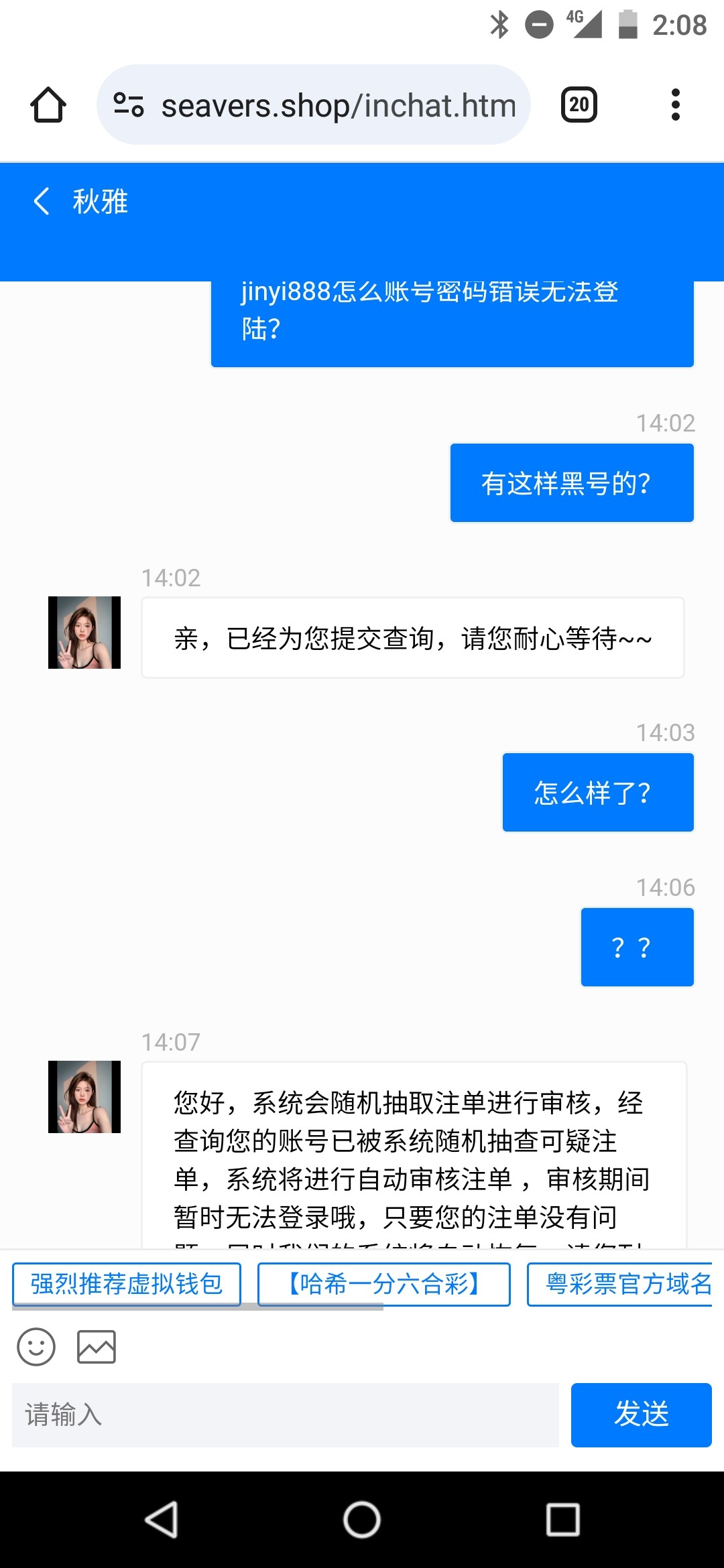Select the 强烈推荐虚拟钱包 quick reply chip
The height and width of the screenshot is (1568, 724).
click(x=127, y=1284)
